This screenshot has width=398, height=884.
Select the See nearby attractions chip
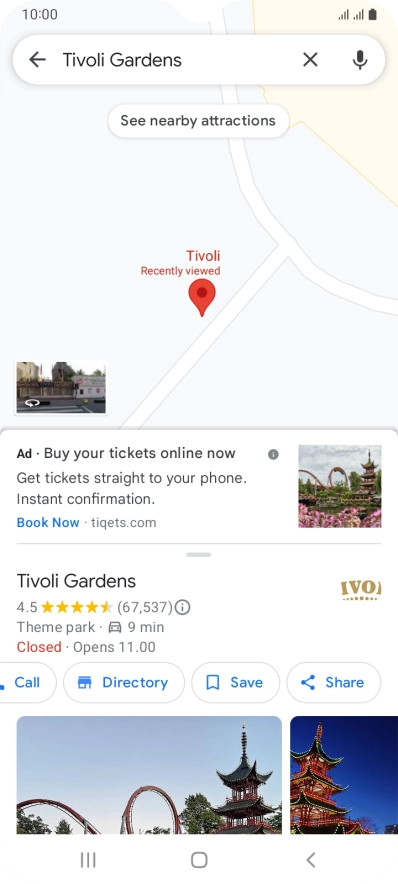pyautogui.click(x=198, y=121)
